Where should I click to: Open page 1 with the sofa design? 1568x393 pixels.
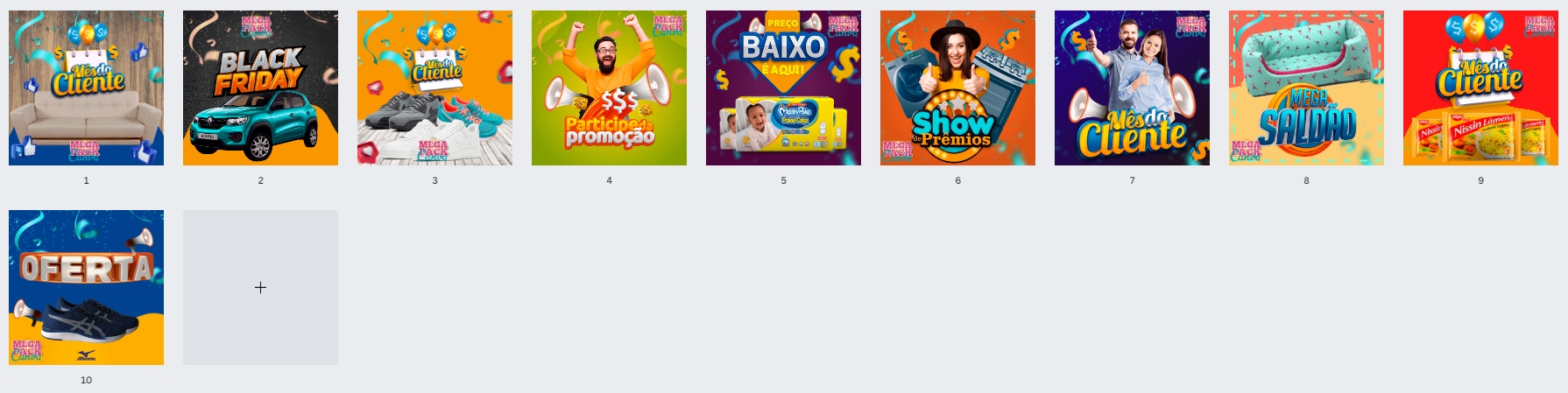coord(86,88)
